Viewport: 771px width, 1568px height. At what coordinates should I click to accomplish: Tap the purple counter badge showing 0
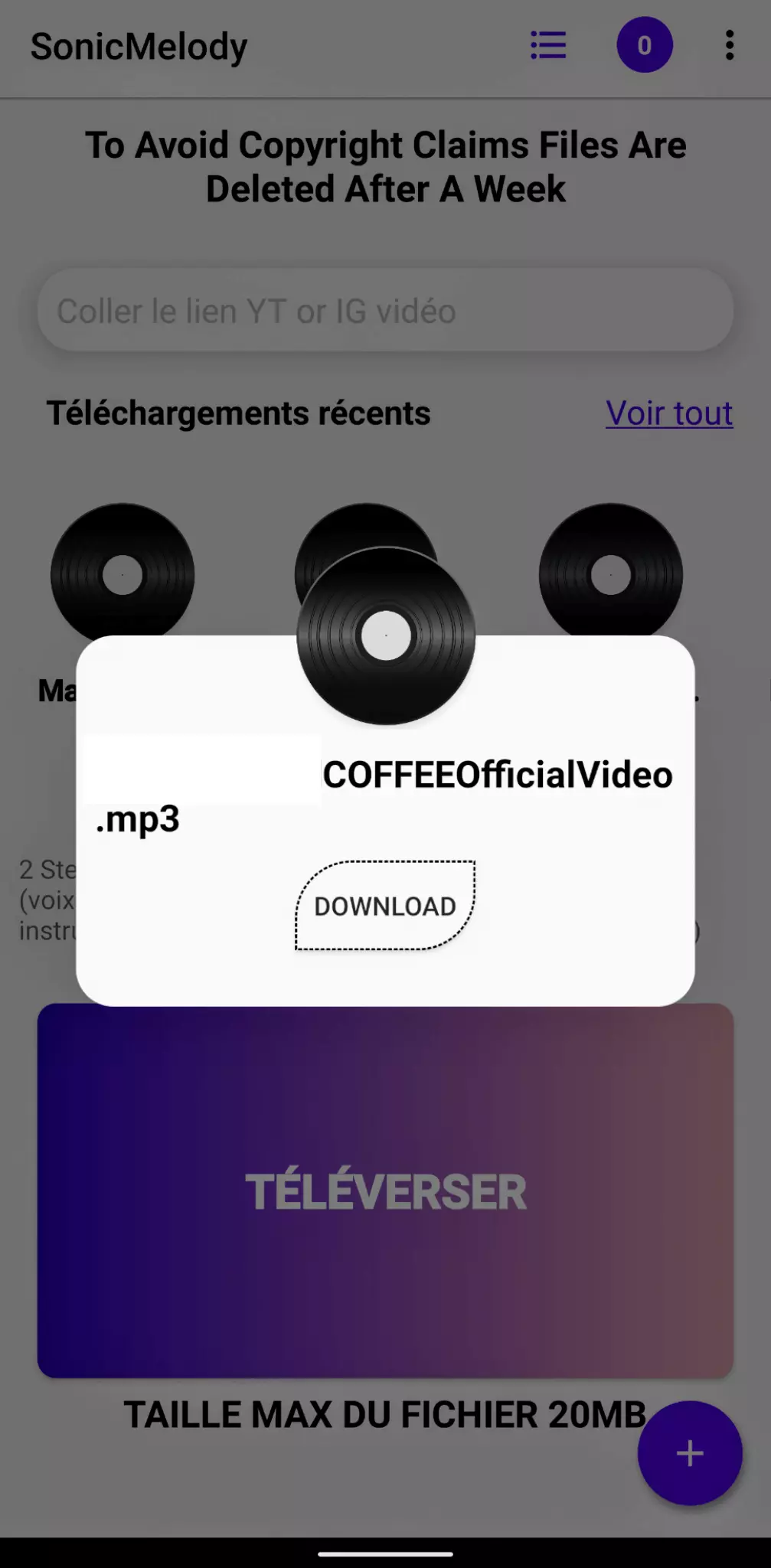pyautogui.click(x=645, y=46)
